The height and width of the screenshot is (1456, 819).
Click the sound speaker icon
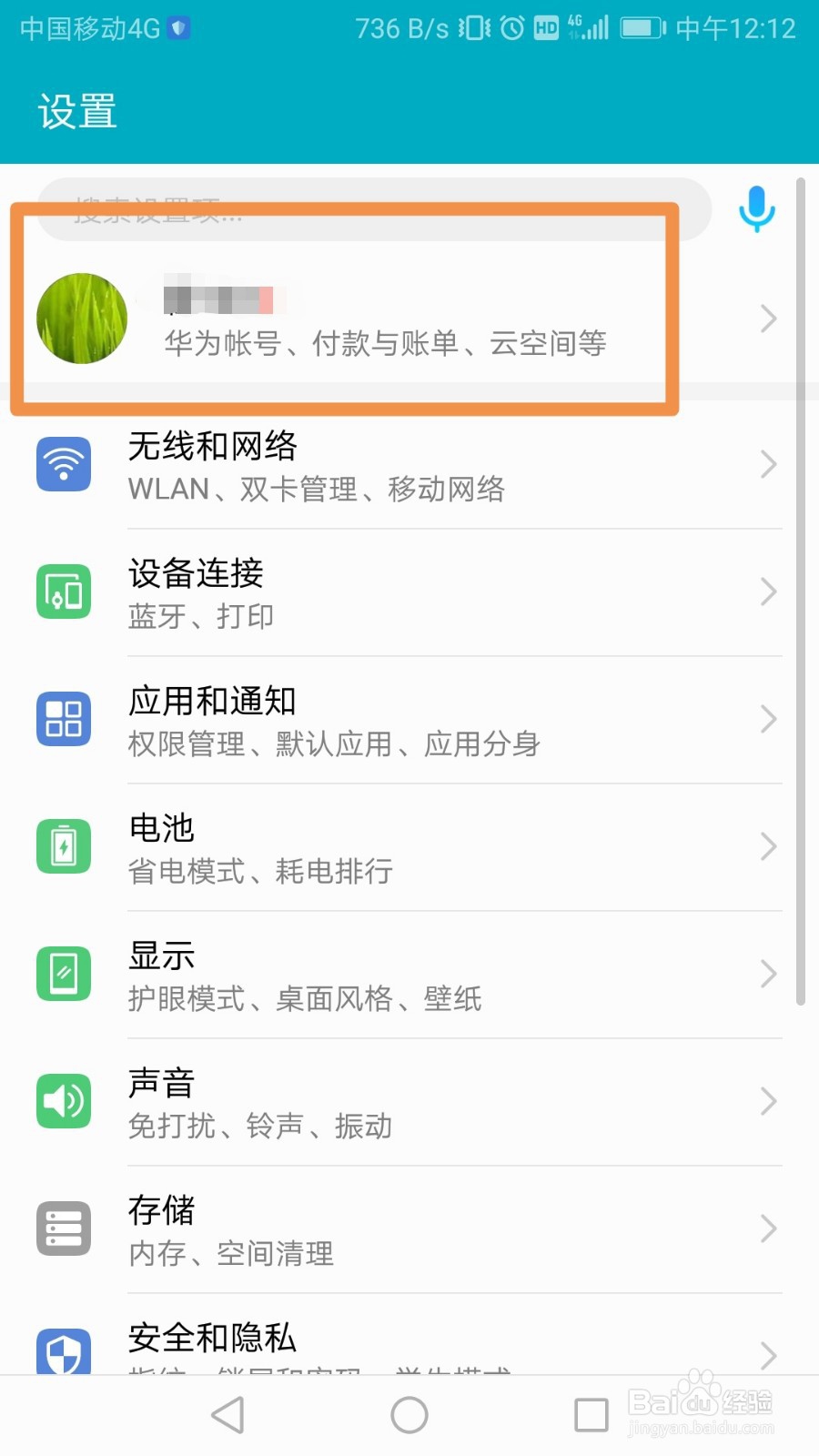point(63,1101)
